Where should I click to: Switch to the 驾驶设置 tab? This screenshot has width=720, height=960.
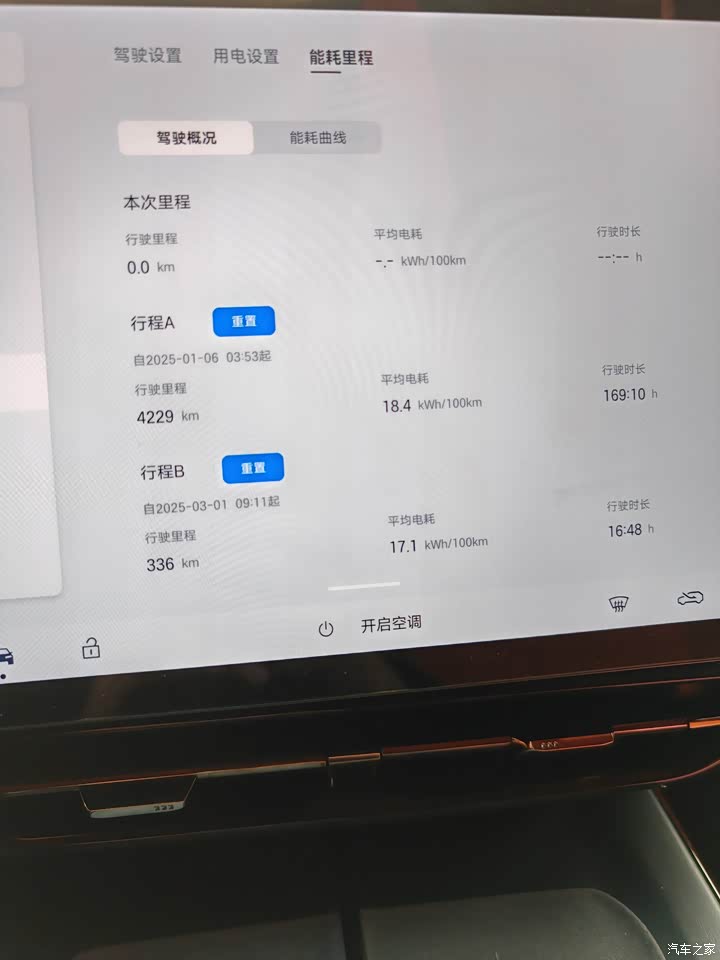pos(148,56)
